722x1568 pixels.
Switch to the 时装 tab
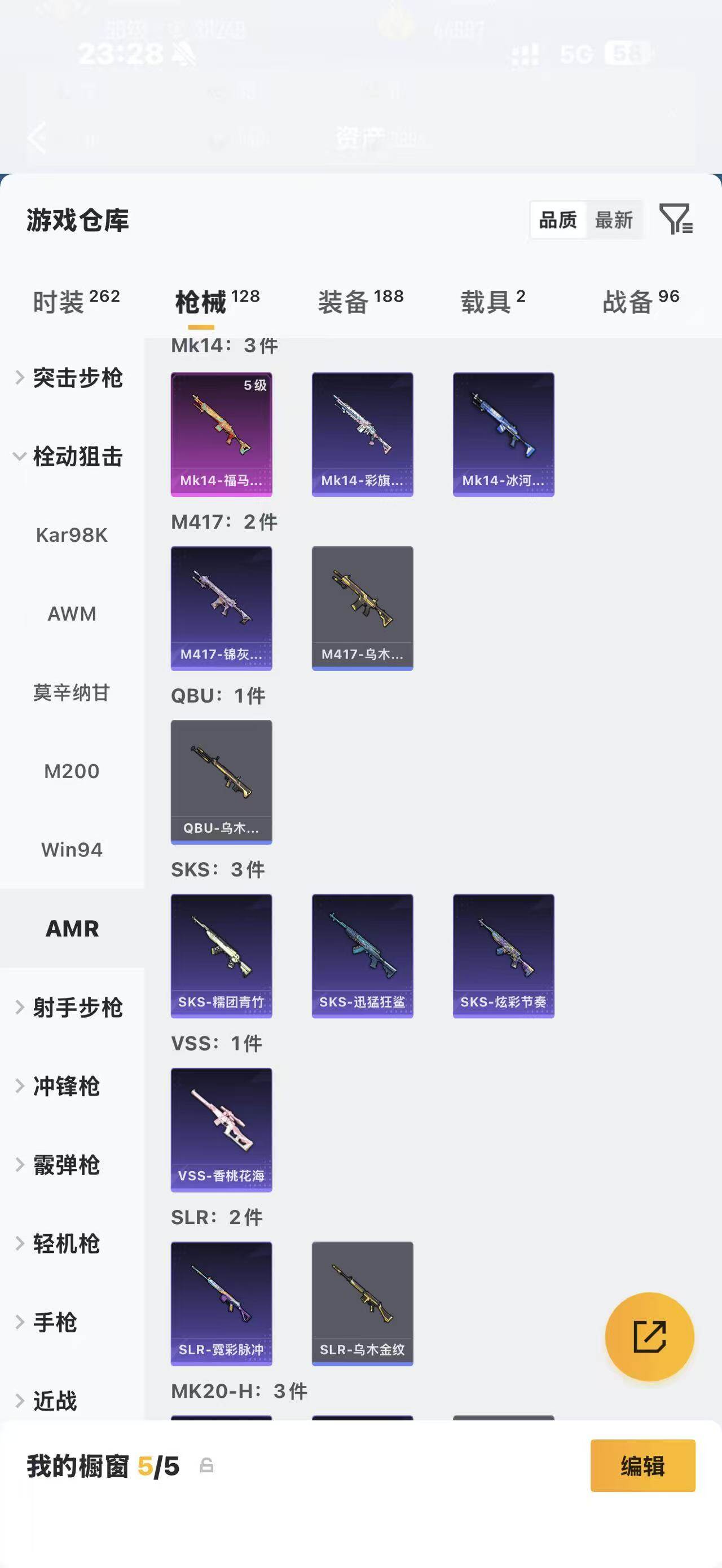[x=76, y=301]
